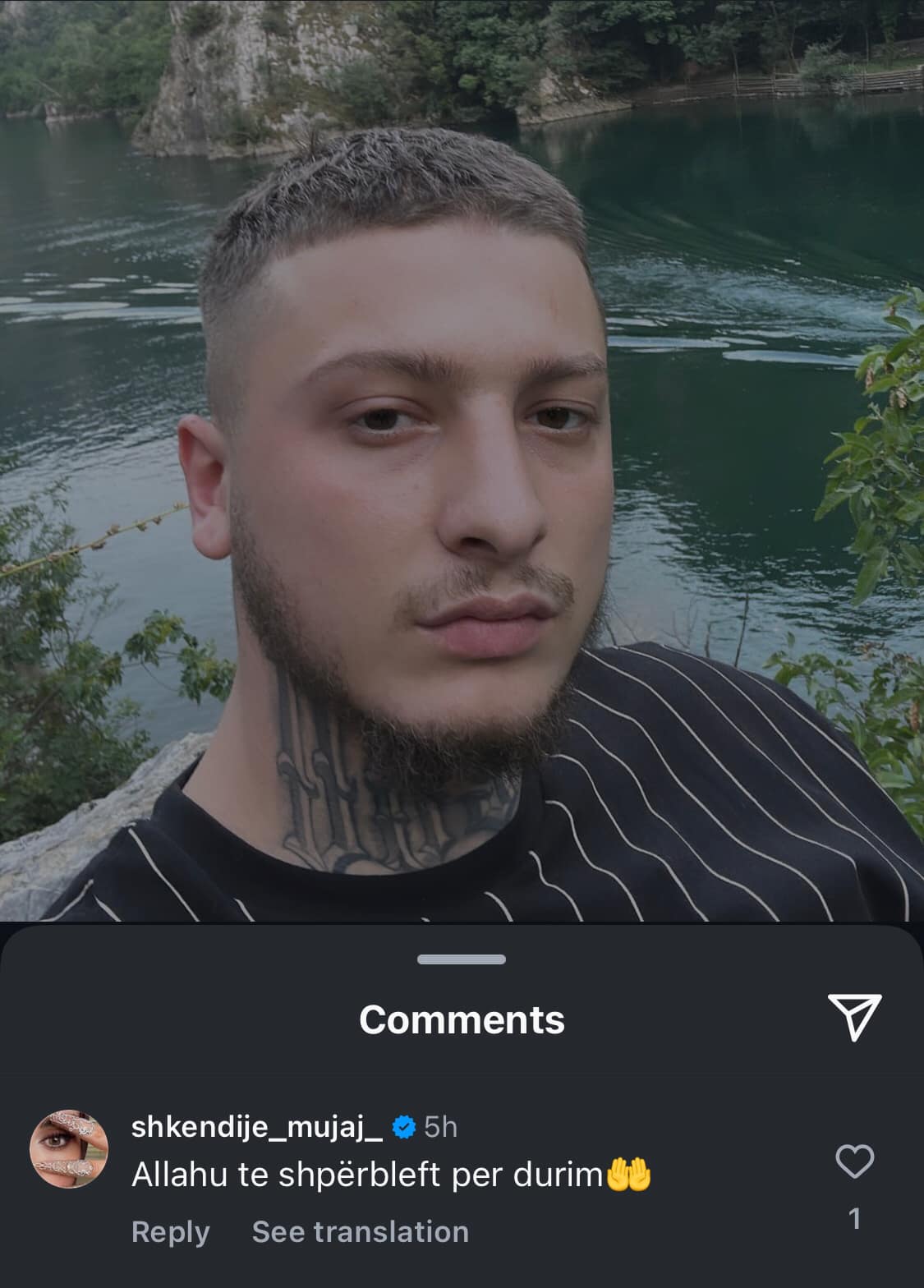
Task: Open shkendije_mujaj_'s profile picture
Action: pyautogui.click(x=69, y=1148)
